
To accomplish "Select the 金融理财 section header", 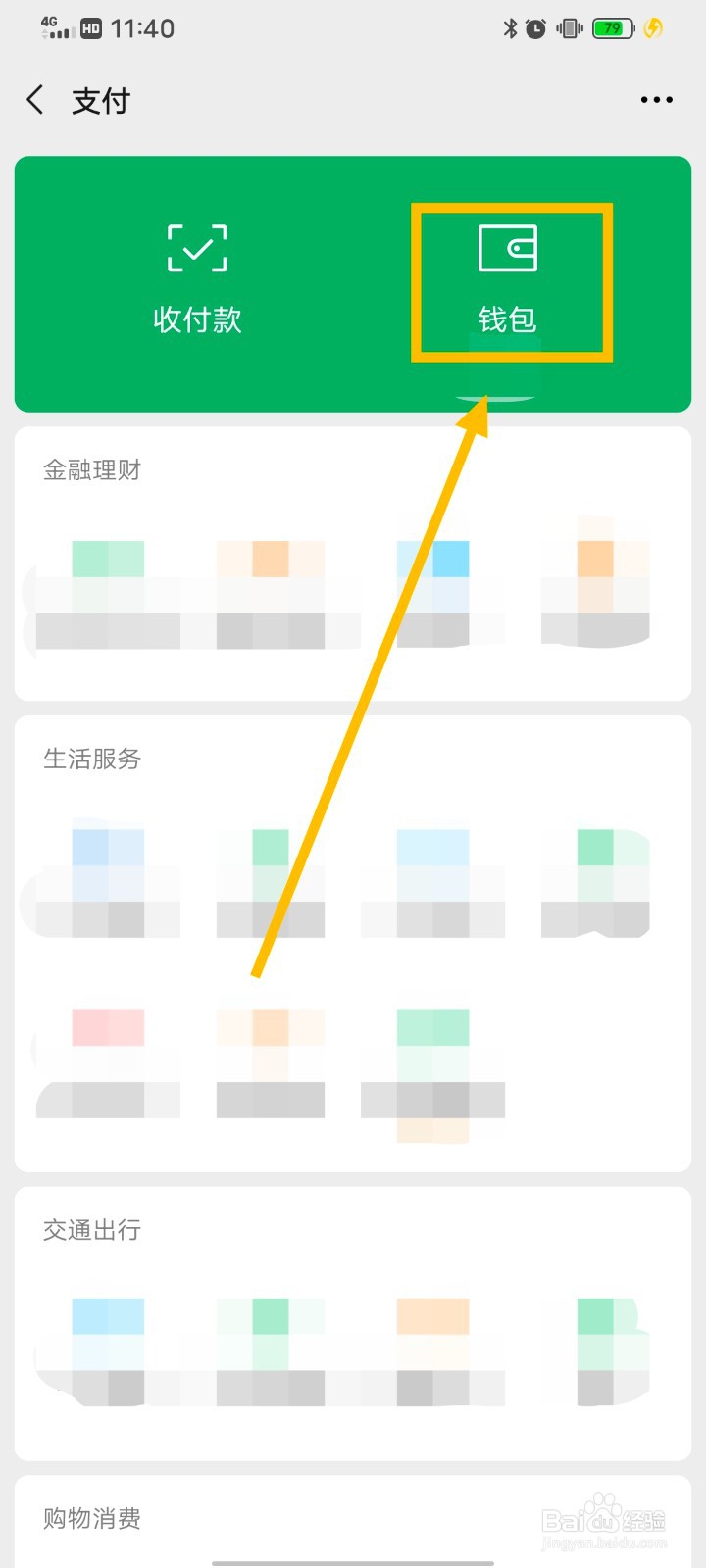I will (93, 470).
